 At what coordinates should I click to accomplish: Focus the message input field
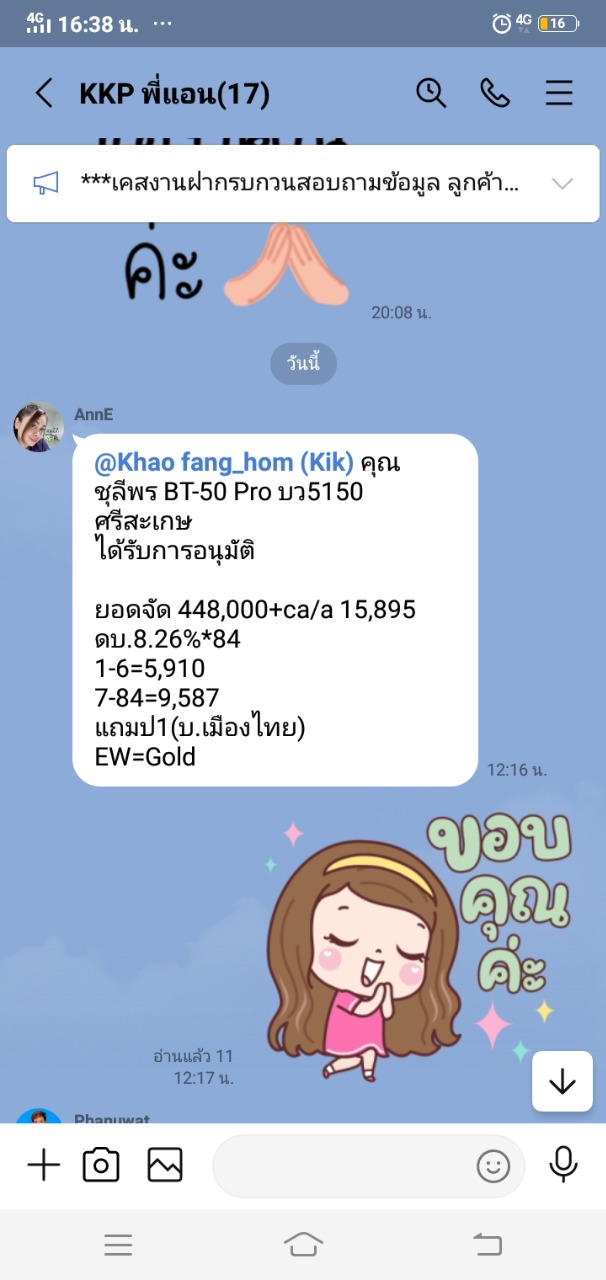pos(340,1166)
